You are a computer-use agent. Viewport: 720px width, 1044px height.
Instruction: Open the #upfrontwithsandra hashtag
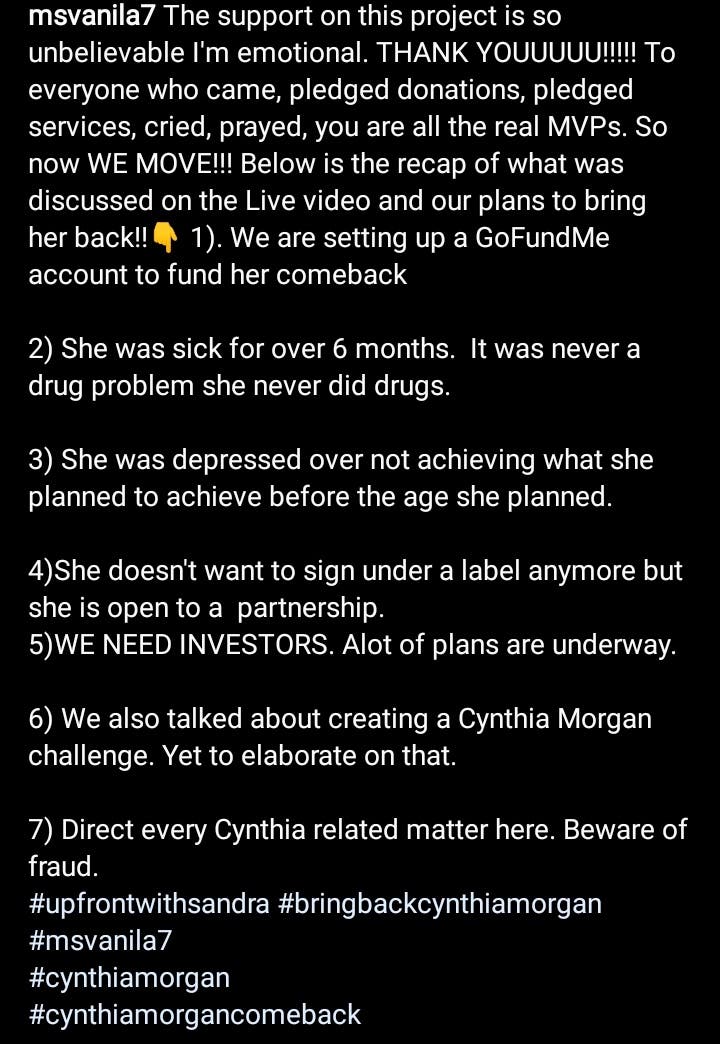tap(149, 904)
